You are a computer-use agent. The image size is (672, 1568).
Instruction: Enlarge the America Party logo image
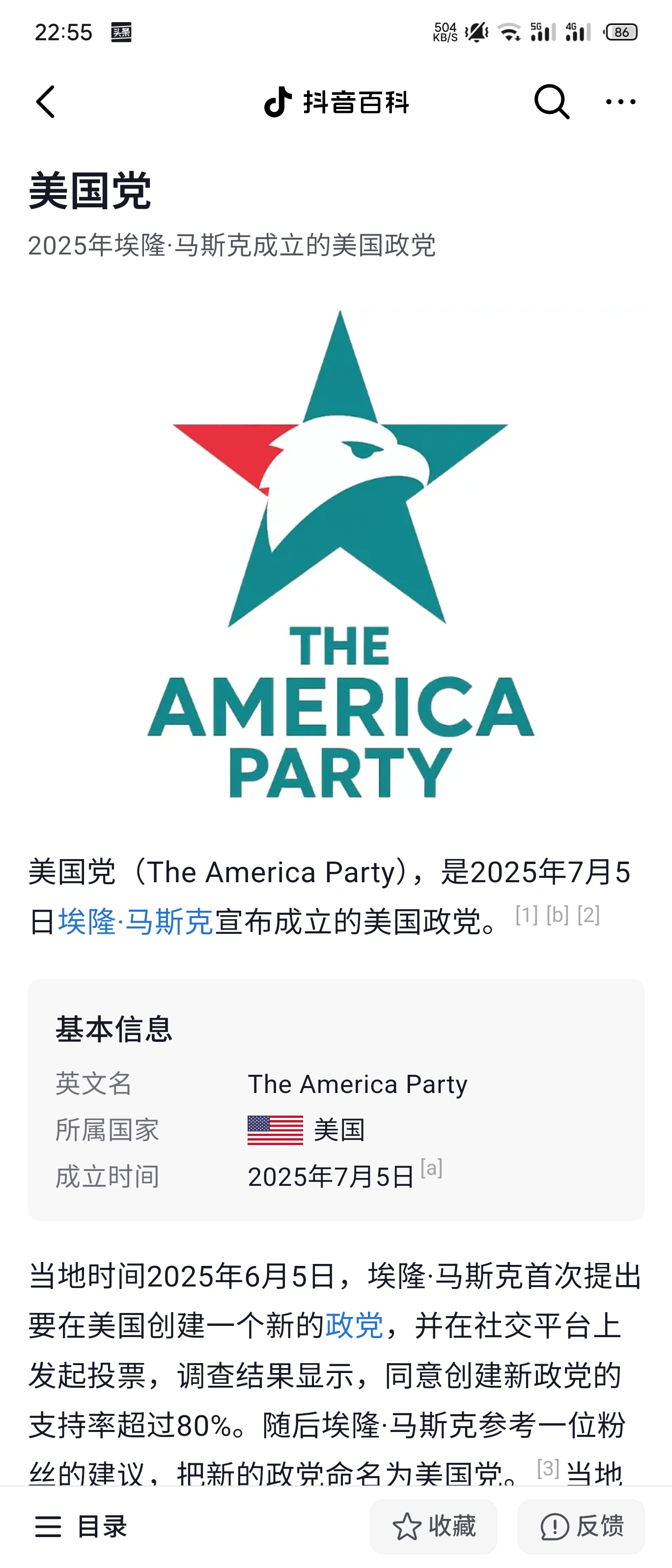(x=339, y=554)
